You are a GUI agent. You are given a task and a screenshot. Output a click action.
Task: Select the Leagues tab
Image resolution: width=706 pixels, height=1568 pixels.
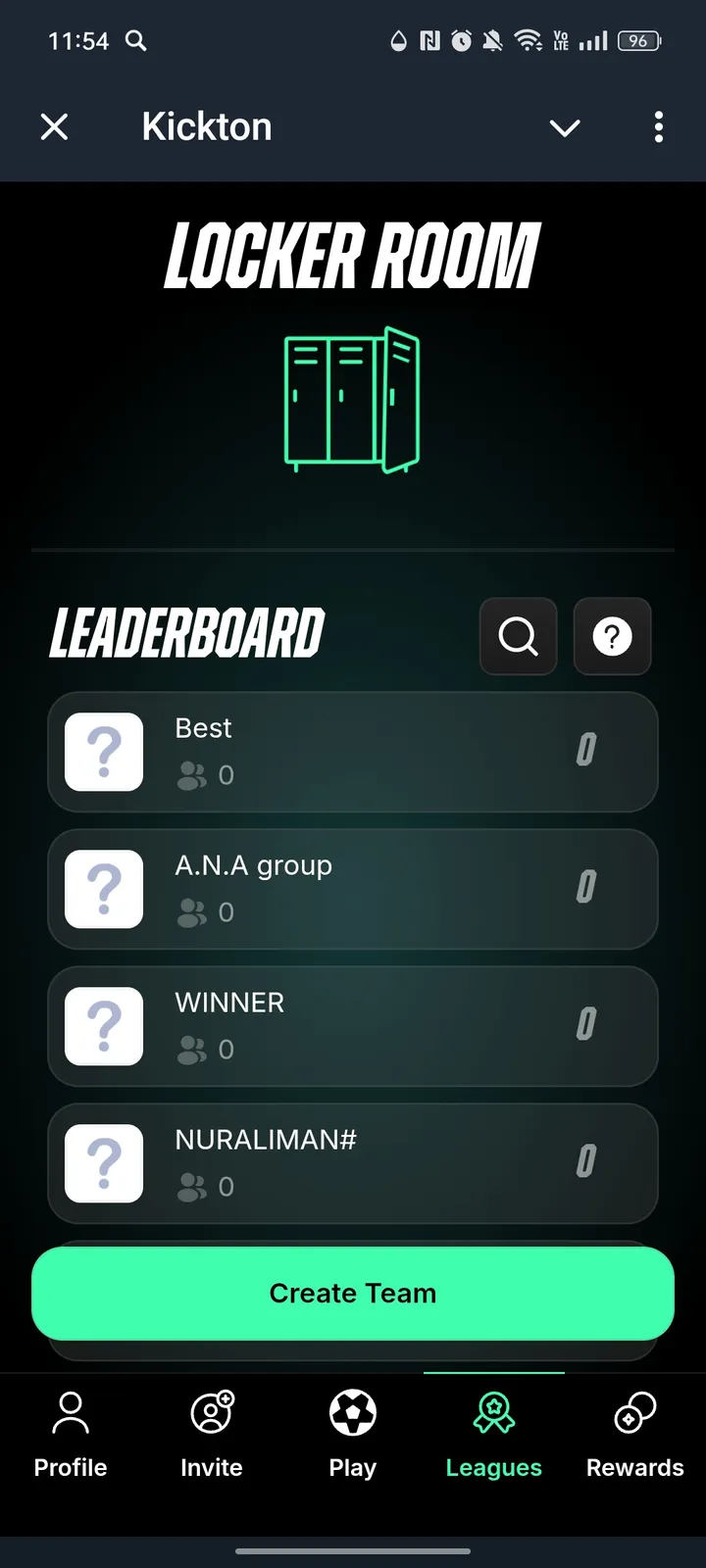(493, 1434)
